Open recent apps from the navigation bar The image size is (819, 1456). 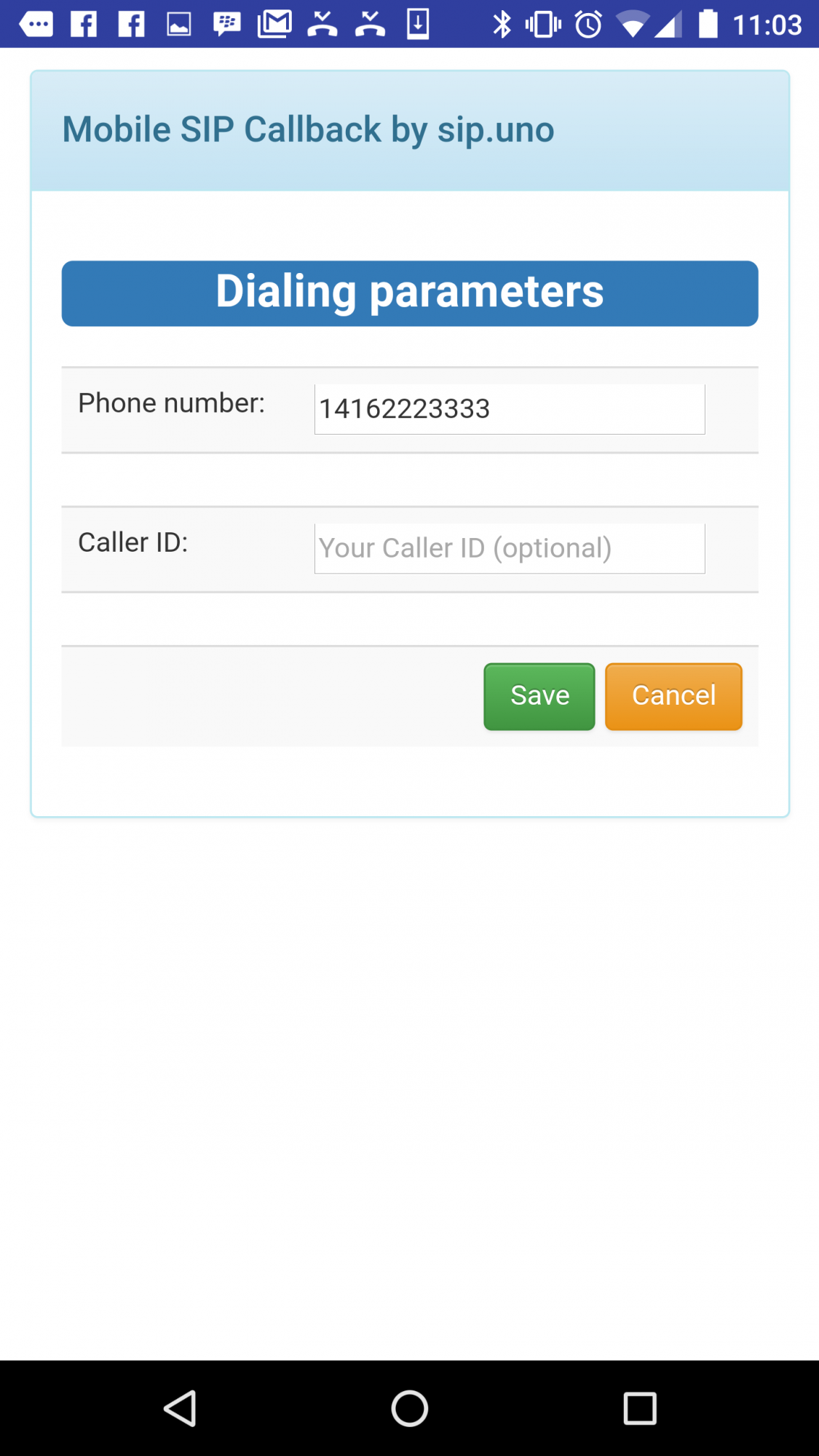(640, 1408)
